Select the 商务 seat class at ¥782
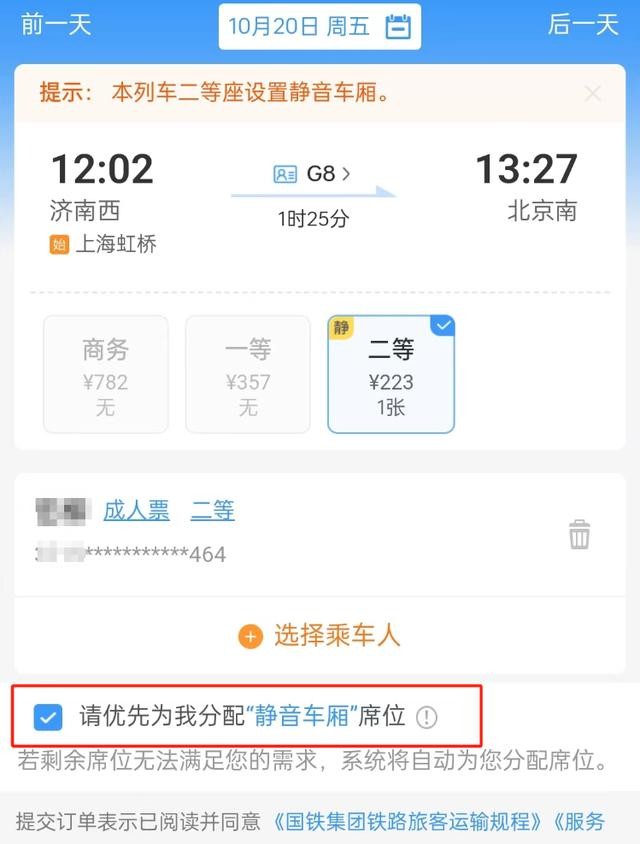 coord(105,374)
